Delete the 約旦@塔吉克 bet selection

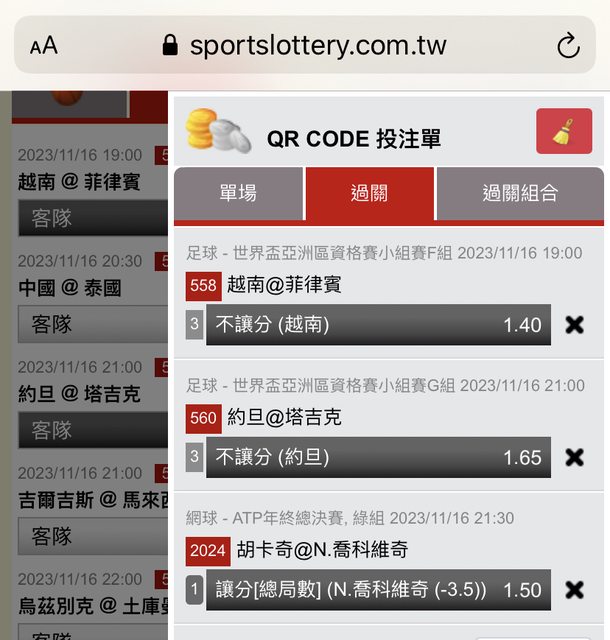574,457
